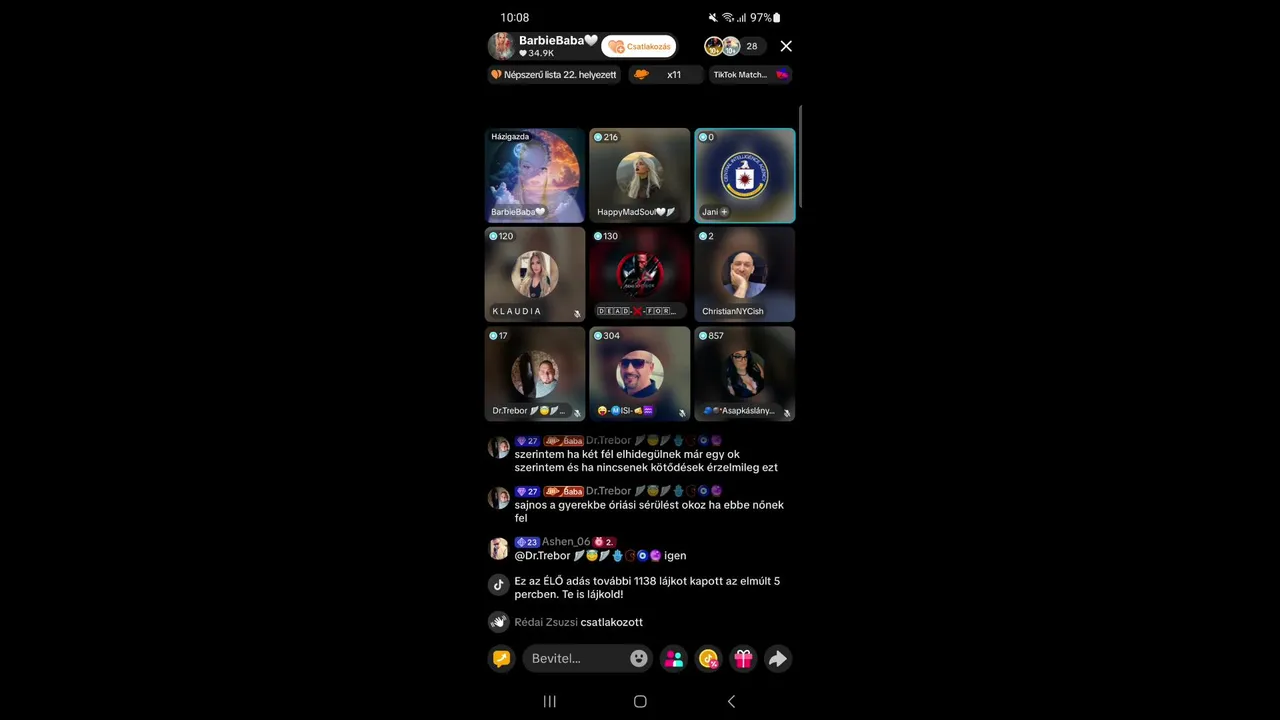The image size is (1280, 720).
Task: Open Népszerű lista 22. helyezett chip
Action: 553,75
